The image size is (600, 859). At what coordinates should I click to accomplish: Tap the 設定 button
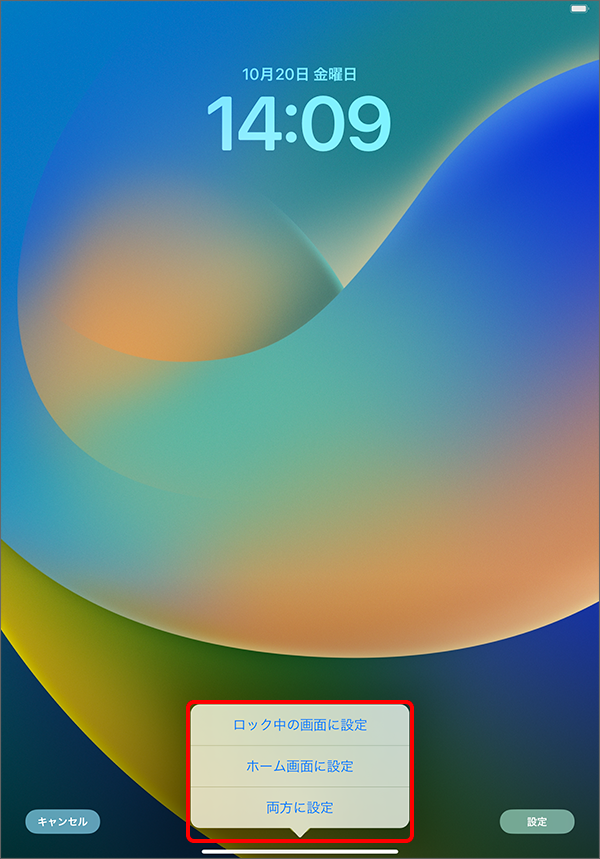(537, 822)
